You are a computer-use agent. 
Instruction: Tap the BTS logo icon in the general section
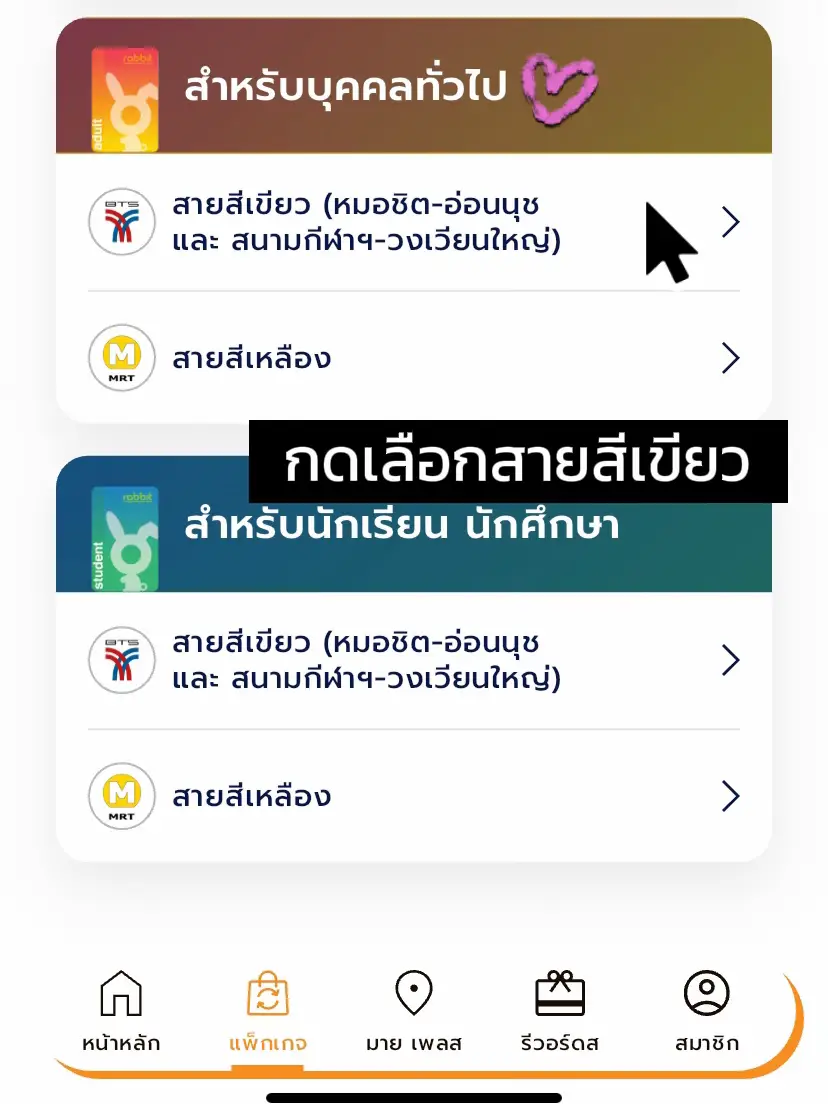click(121, 222)
